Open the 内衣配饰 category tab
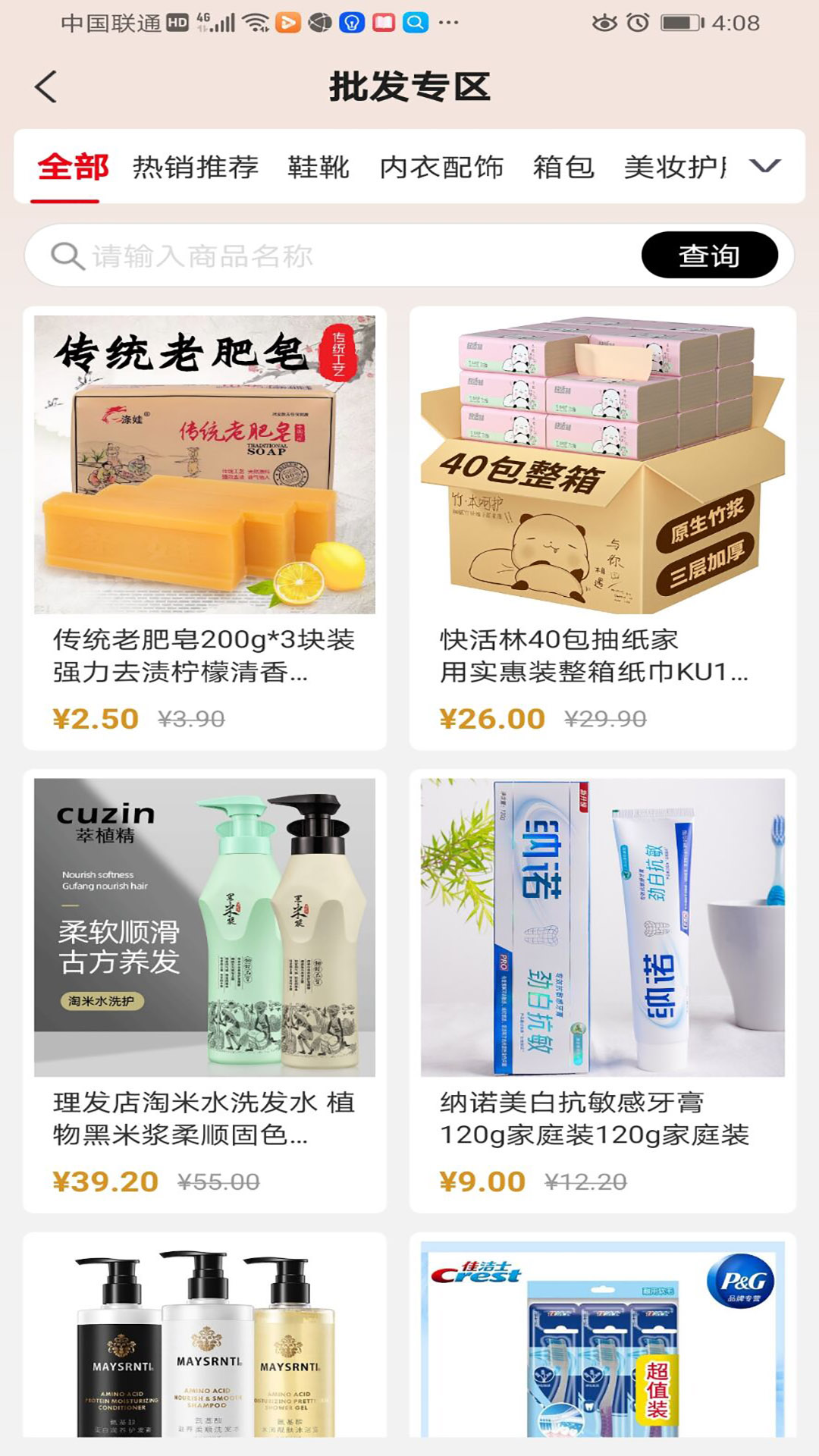Image resolution: width=819 pixels, height=1456 pixels. pyautogui.click(x=441, y=167)
